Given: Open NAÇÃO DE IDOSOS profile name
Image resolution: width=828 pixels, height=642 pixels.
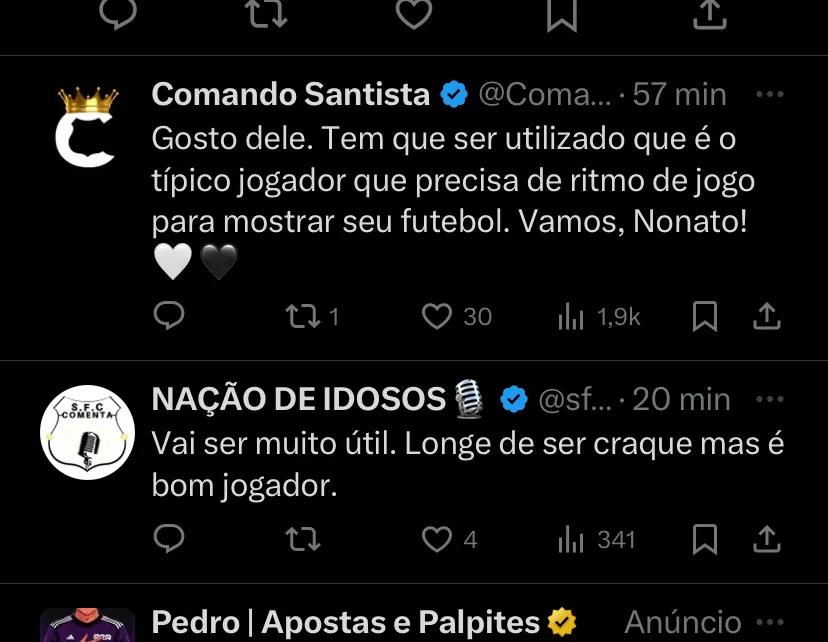Looking at the screenshot, I should click(298, 400).
